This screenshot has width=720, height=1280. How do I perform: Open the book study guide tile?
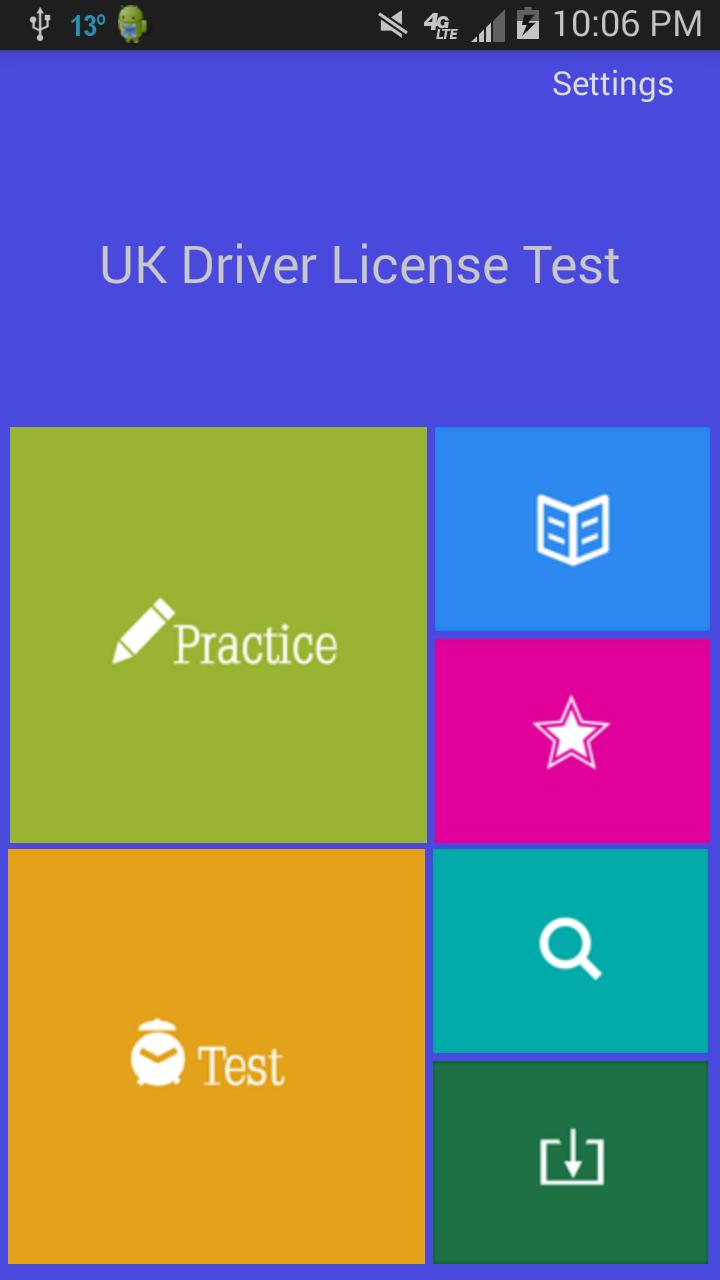click(572, 529)
